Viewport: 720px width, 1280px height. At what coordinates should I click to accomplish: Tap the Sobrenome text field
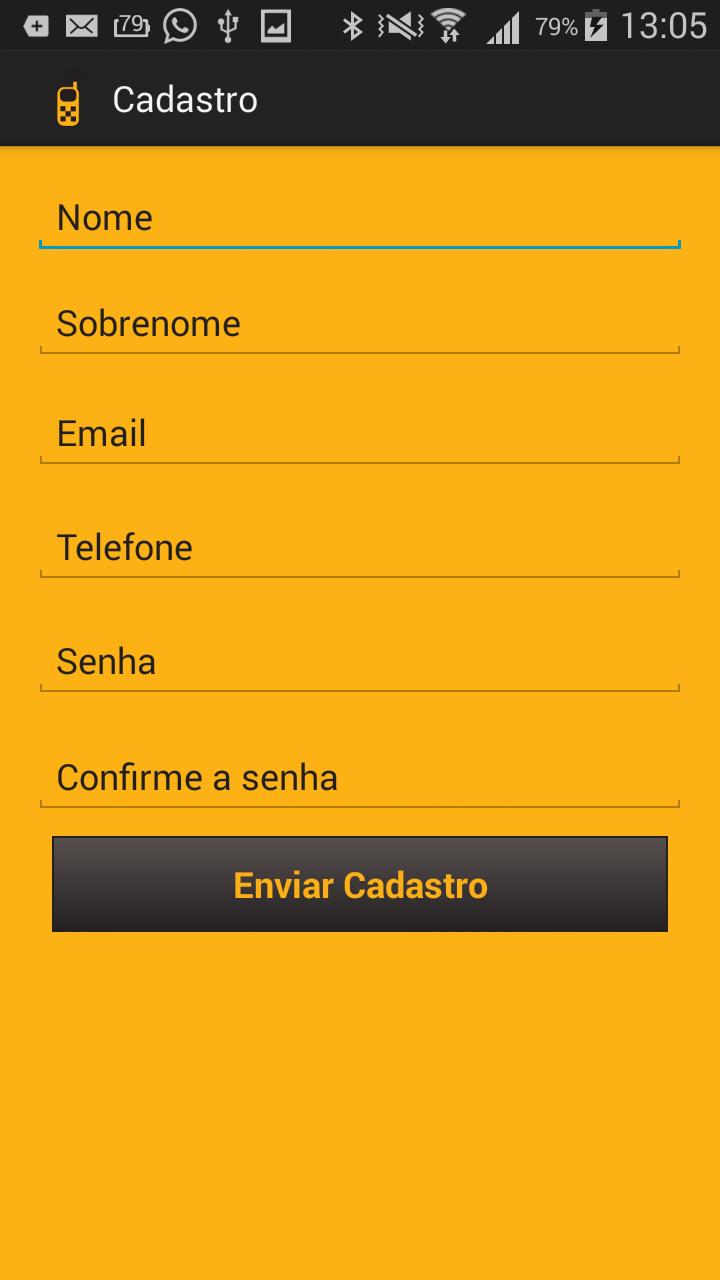coord(360,323)
